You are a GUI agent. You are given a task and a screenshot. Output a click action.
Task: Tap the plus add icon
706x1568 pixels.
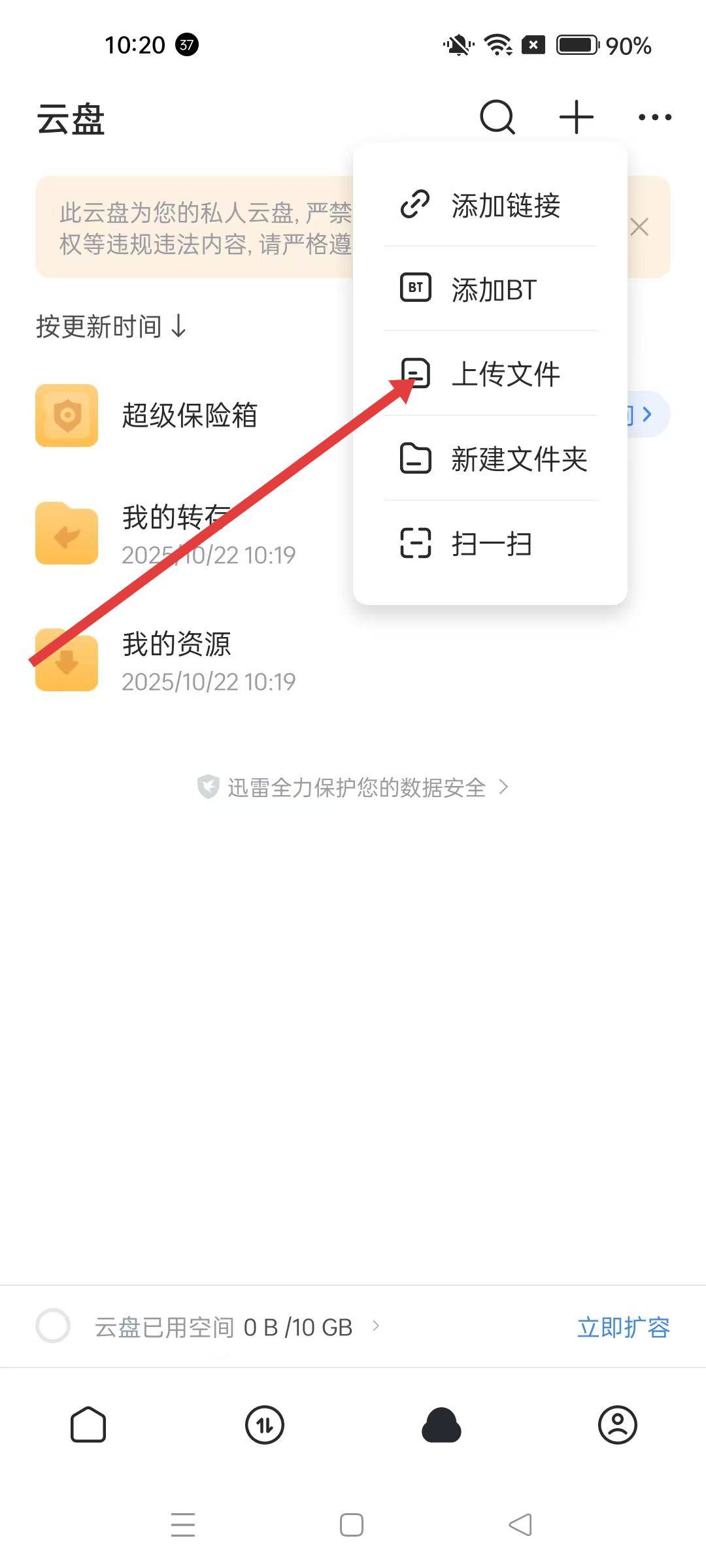click(x=577, y=118)
